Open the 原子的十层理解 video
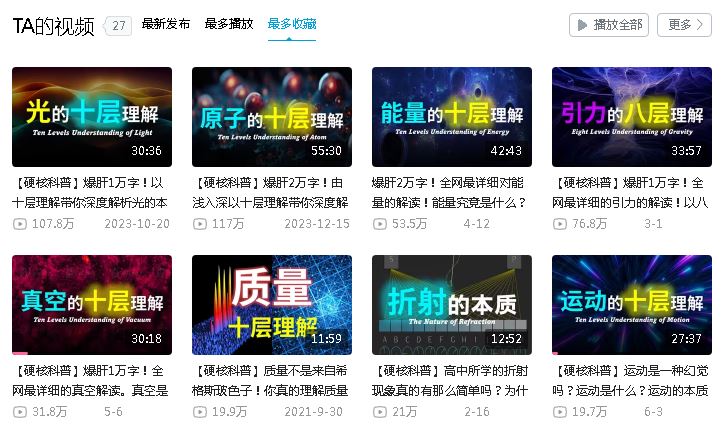 point(271,116)
